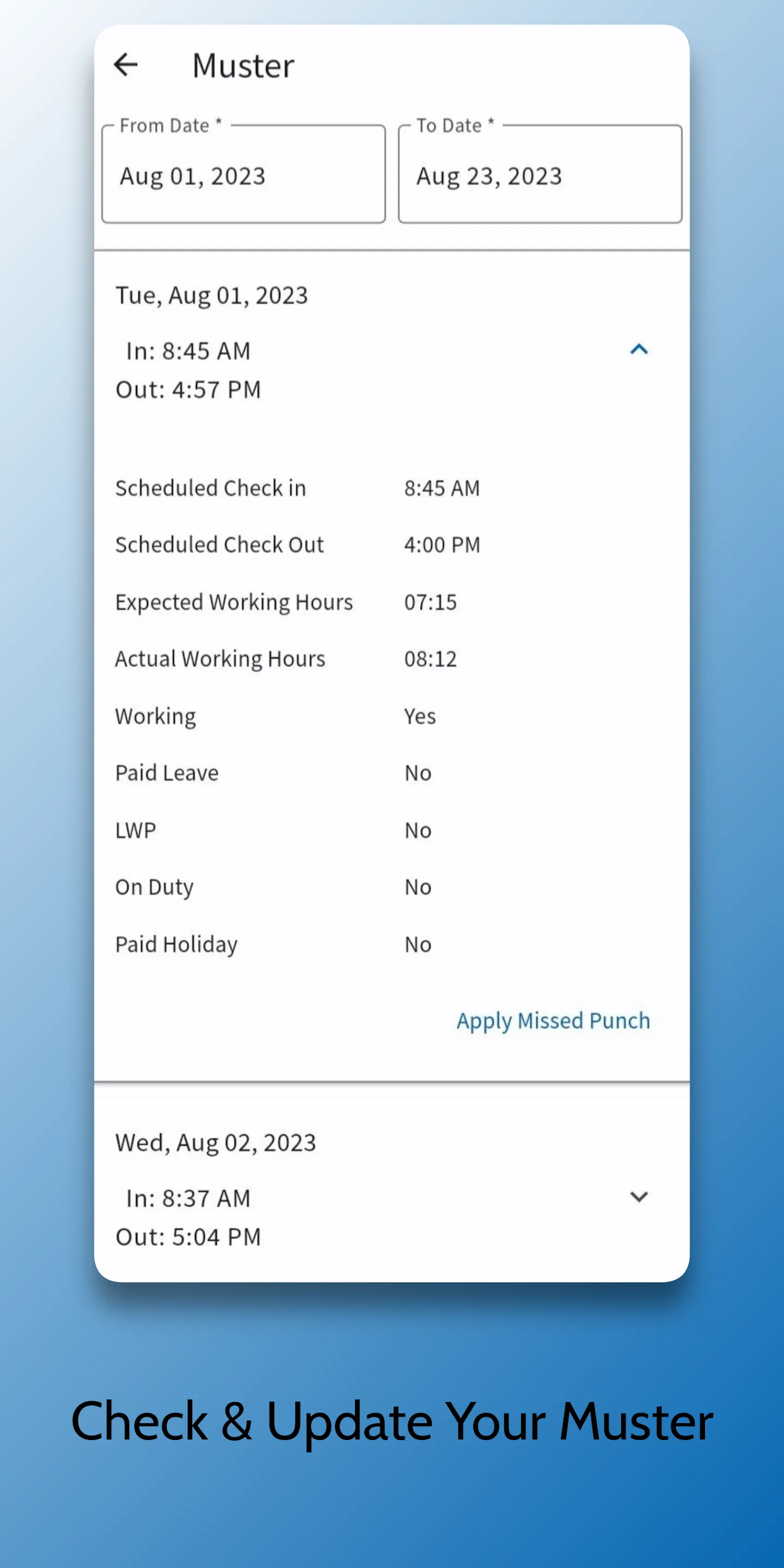Screen dimensions: 784x1568
Task: Click the Paid Leave status No
Action: (x=418, y=773)
